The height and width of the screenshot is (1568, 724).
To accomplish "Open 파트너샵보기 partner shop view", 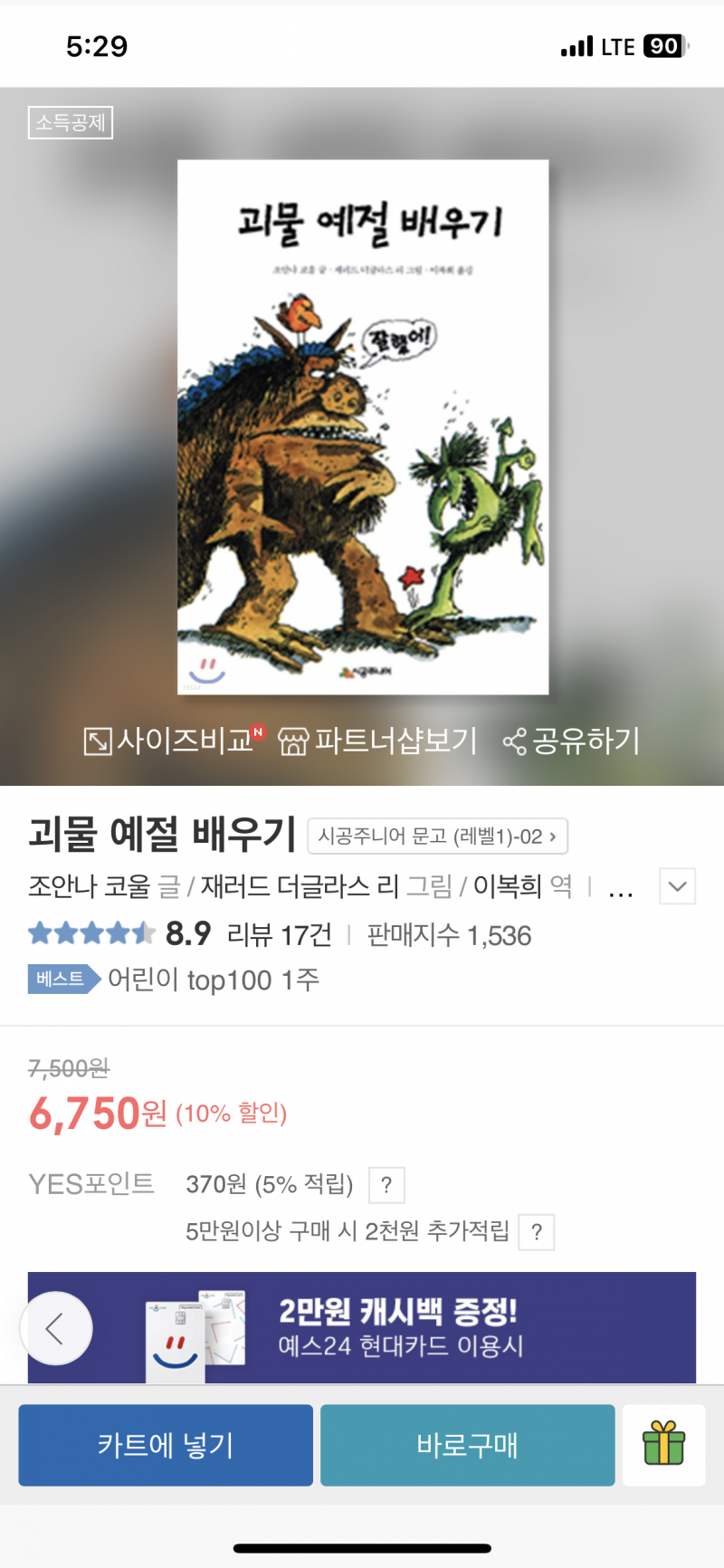I will pyautogui.click(x=377, y=741).
